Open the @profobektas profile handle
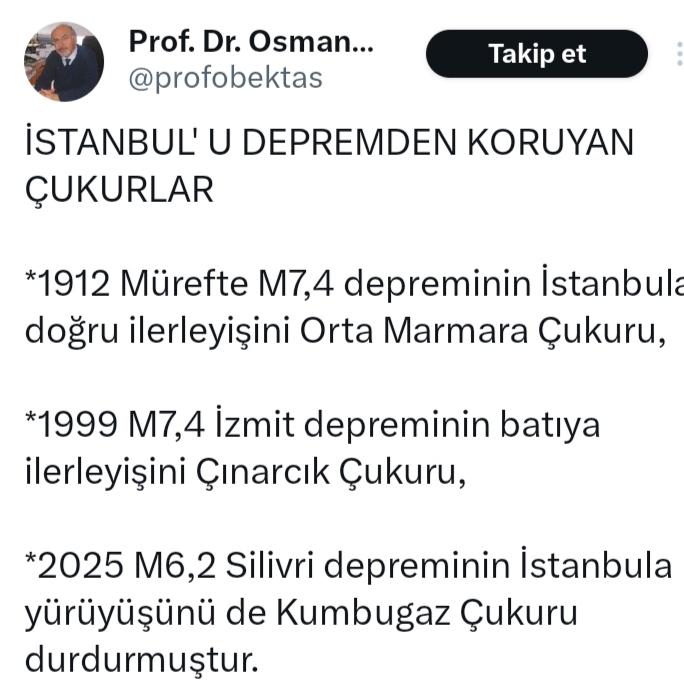This screenshot has width=684, height=692. click(x=225, y=77)
